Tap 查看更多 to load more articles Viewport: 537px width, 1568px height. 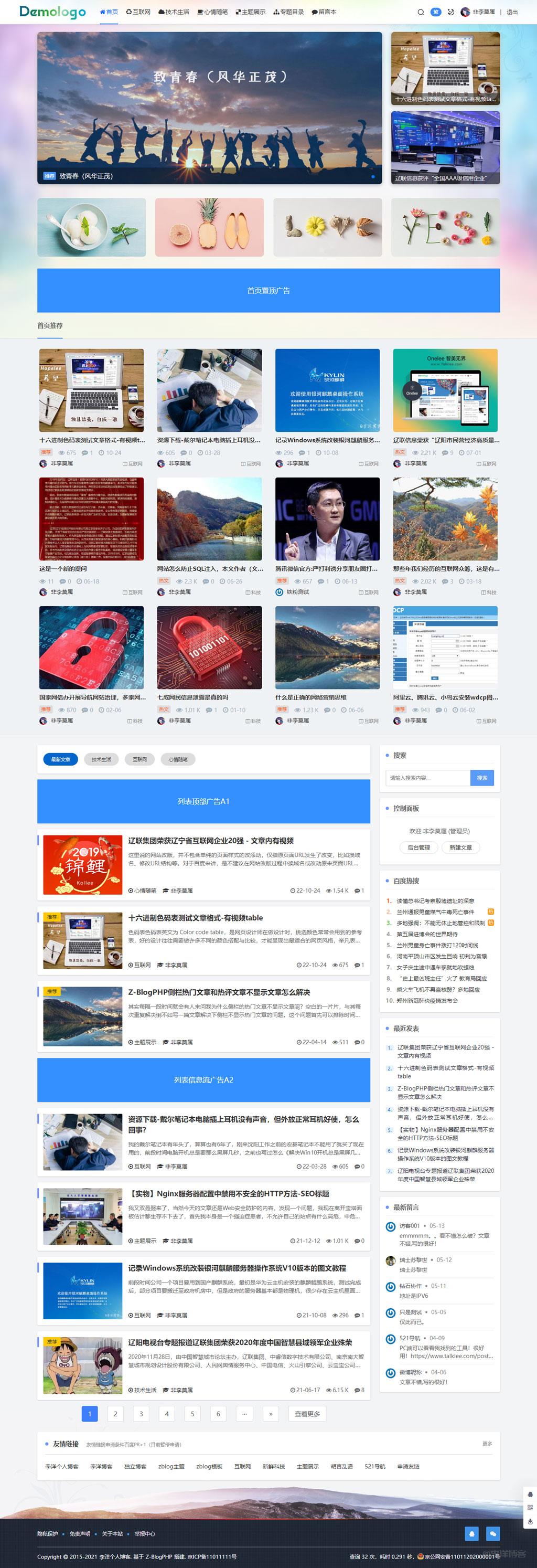306,1413
